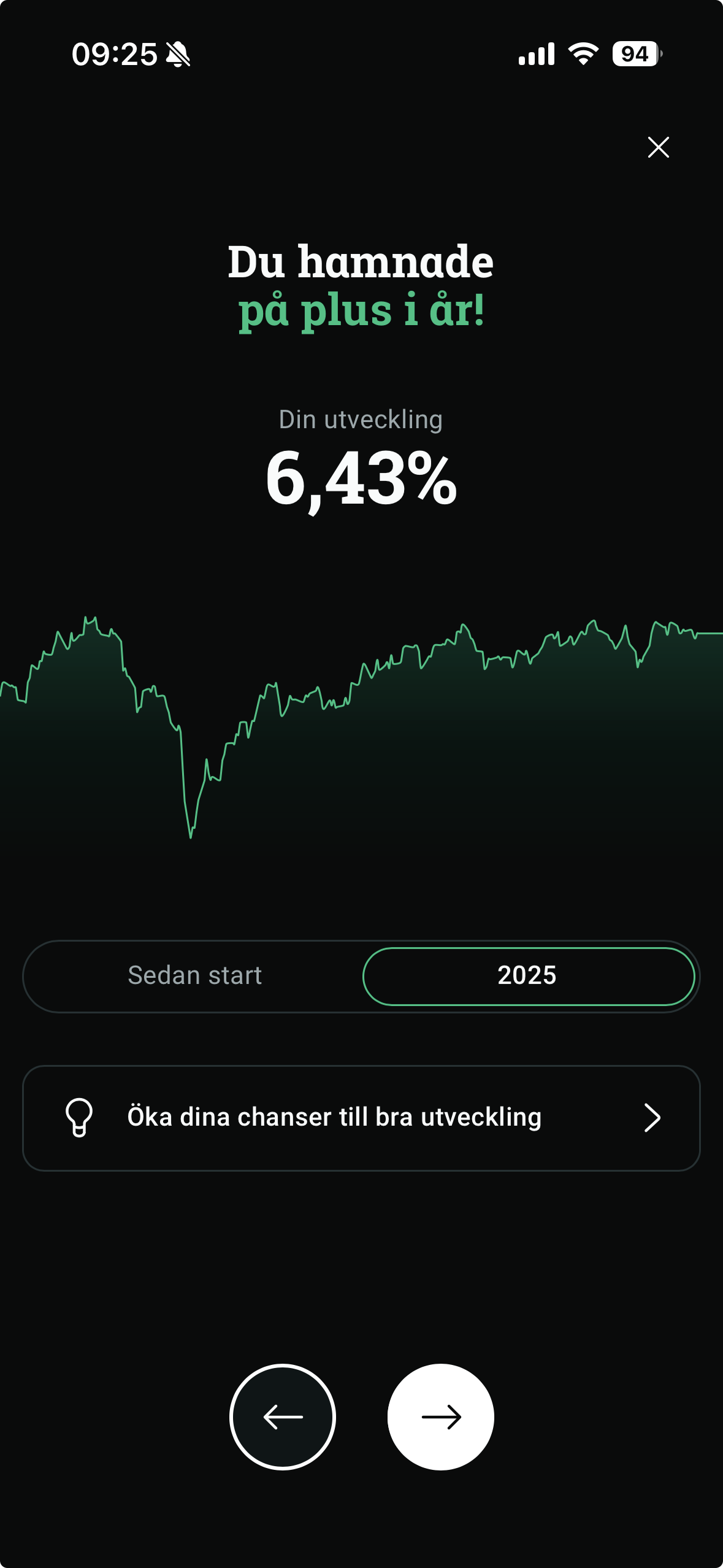Viewport: 723px width, 1568px height.
Task: Open Öka dina chanser till bra utveckling
Action: coord(361,1118)
